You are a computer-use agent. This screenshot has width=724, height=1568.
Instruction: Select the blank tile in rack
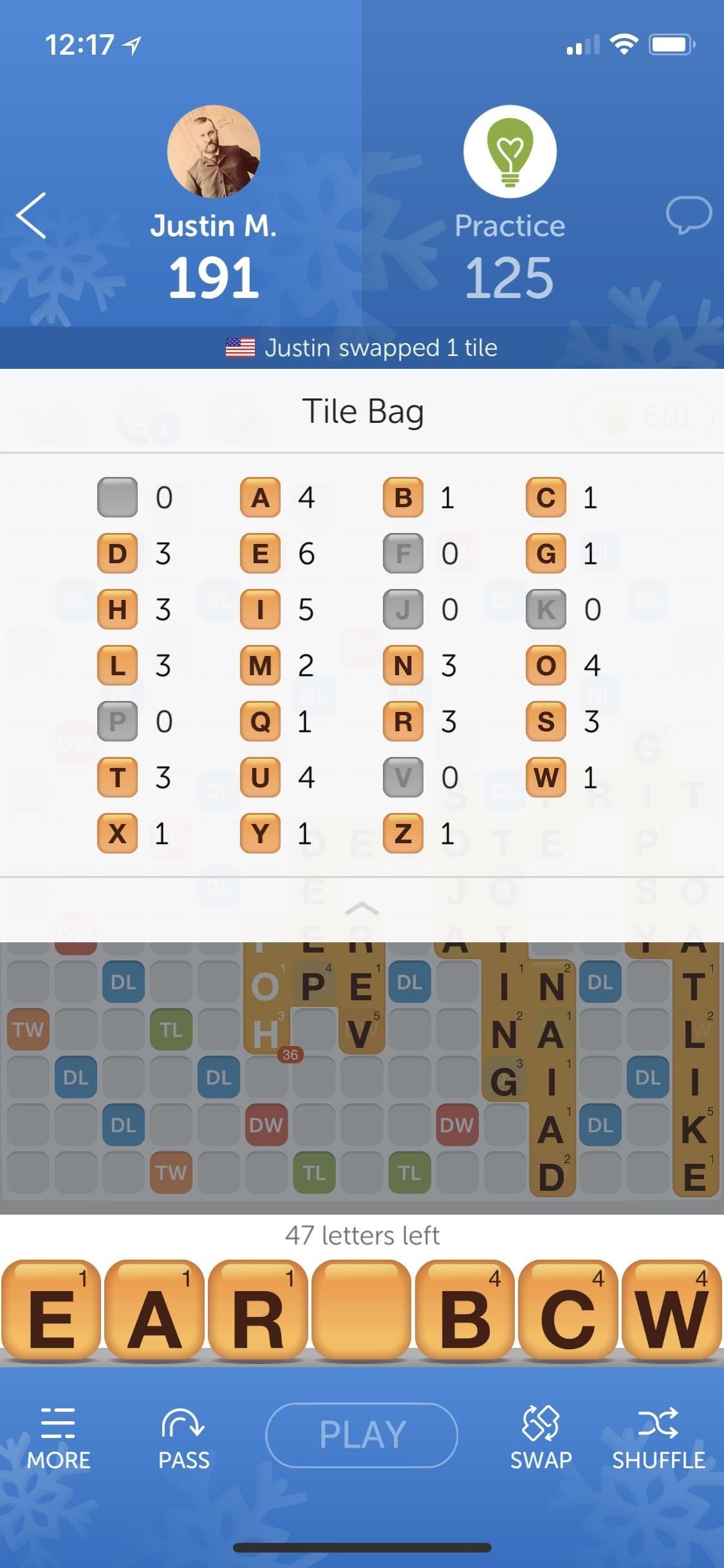pos(361,1311)
